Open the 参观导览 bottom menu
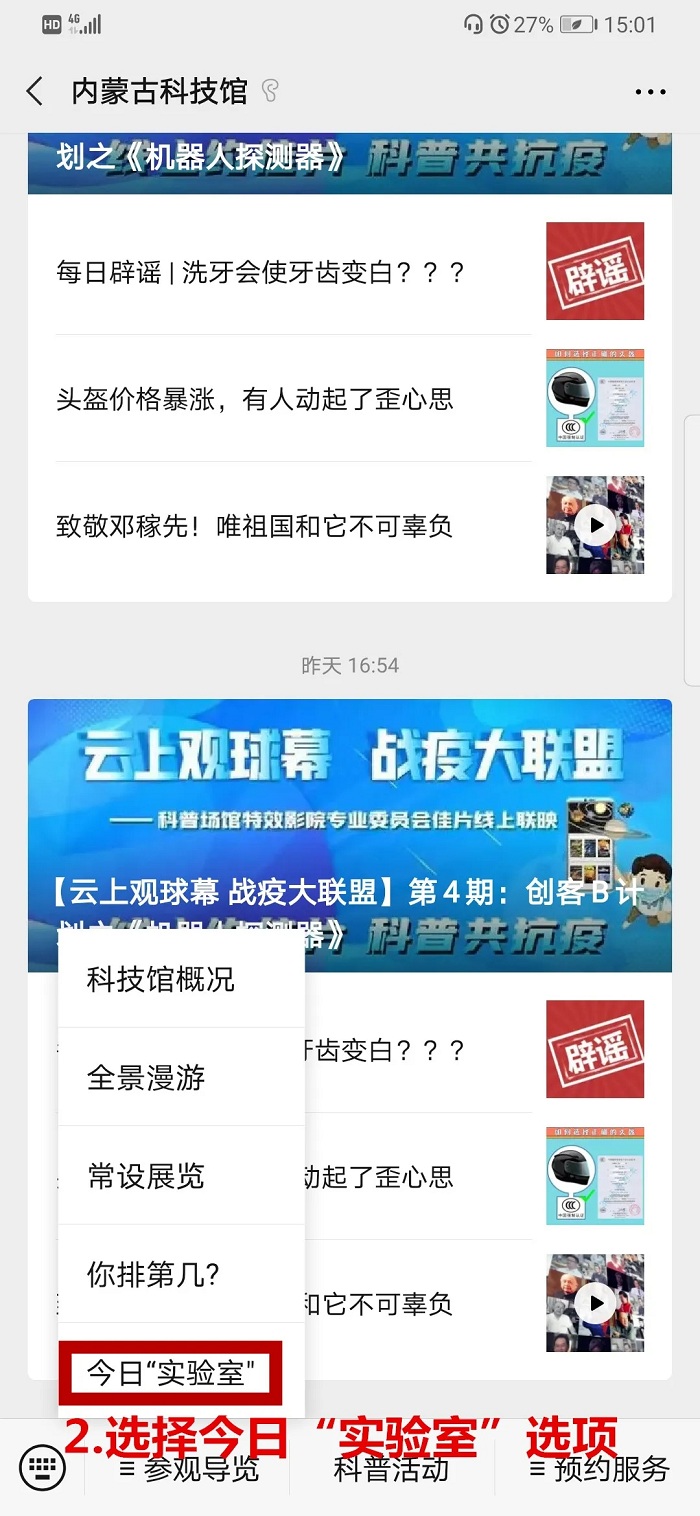This screenshot has height=1516, width=700. point(190,1469)
